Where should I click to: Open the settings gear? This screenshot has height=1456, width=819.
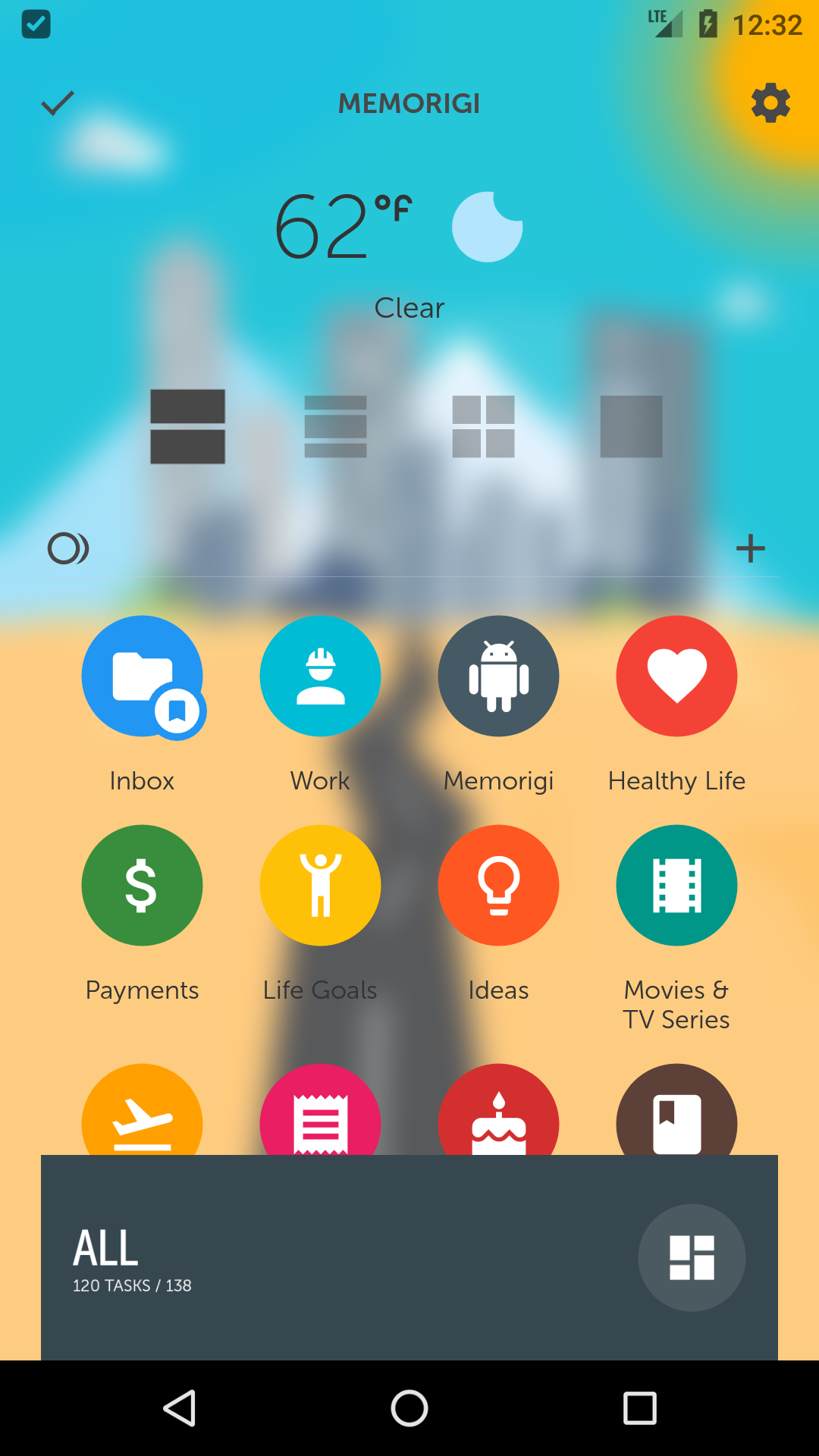pos(770,103)
